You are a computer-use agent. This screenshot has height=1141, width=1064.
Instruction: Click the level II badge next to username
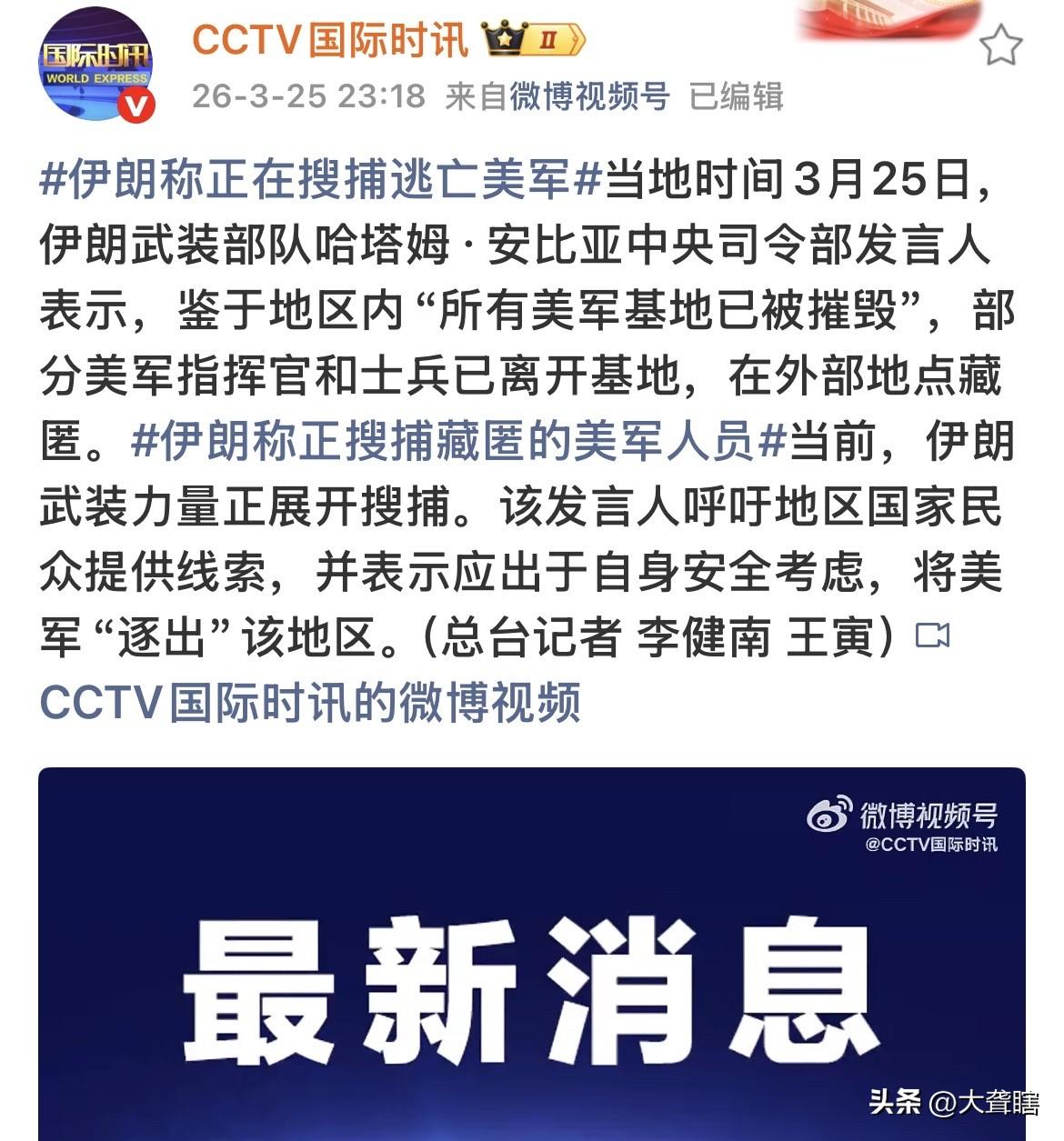(550, 38)
